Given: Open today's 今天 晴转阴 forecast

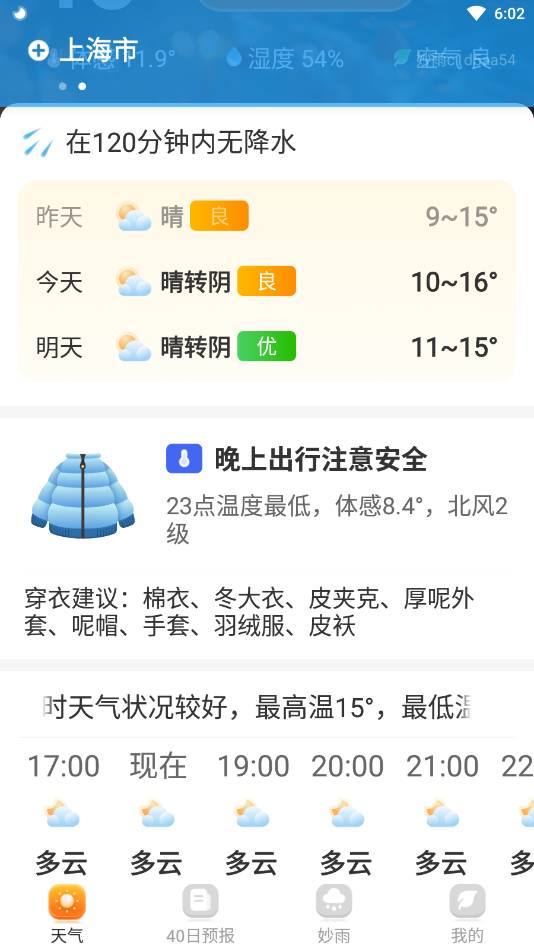Looking at the screenshot, I should [266, 281].
